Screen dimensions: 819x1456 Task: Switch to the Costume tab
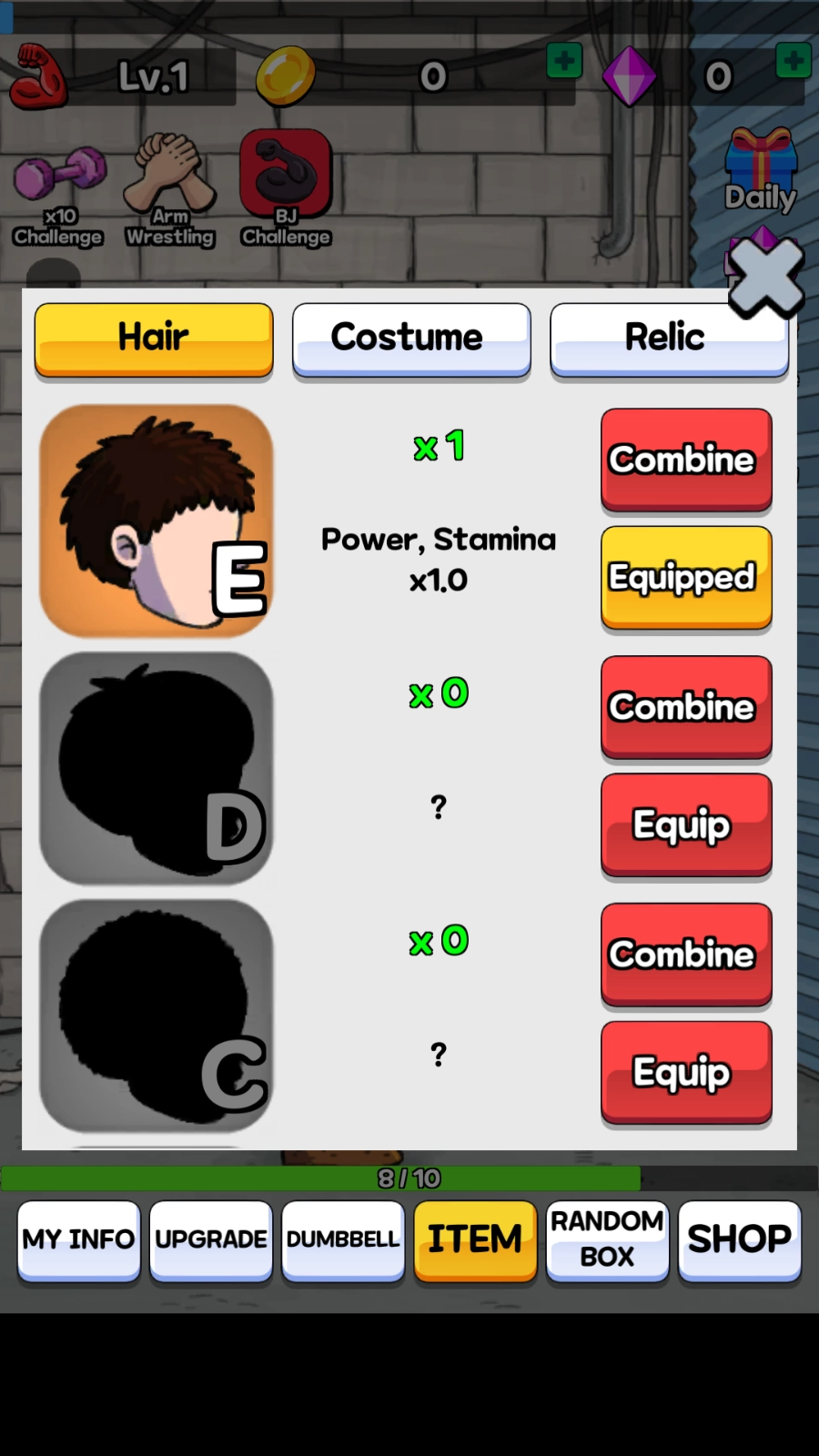(x=411, y=339)
